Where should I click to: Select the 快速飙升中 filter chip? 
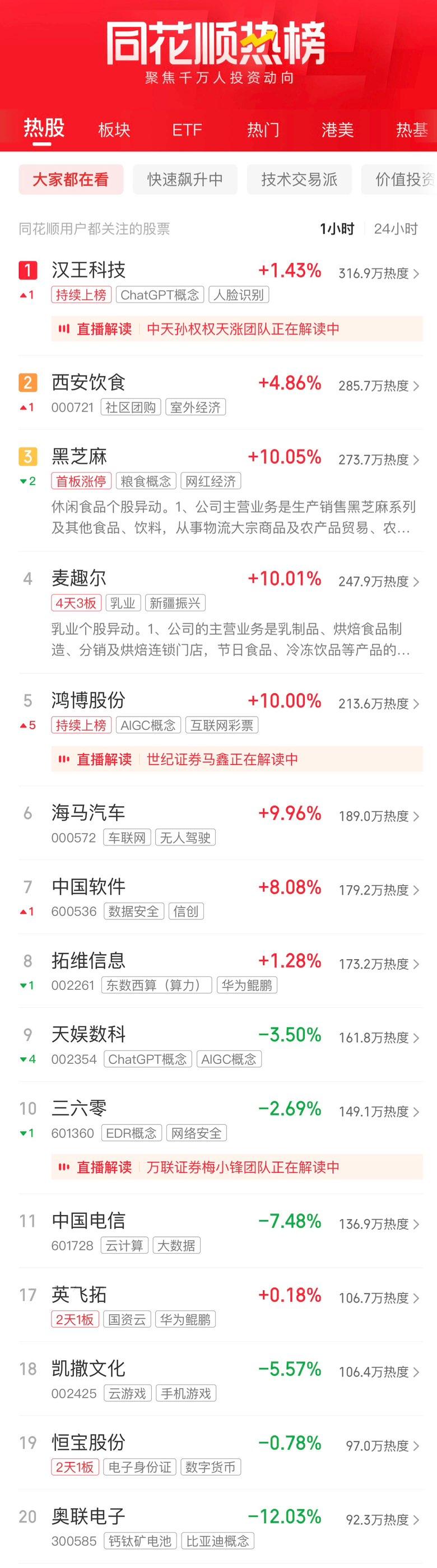185,180
